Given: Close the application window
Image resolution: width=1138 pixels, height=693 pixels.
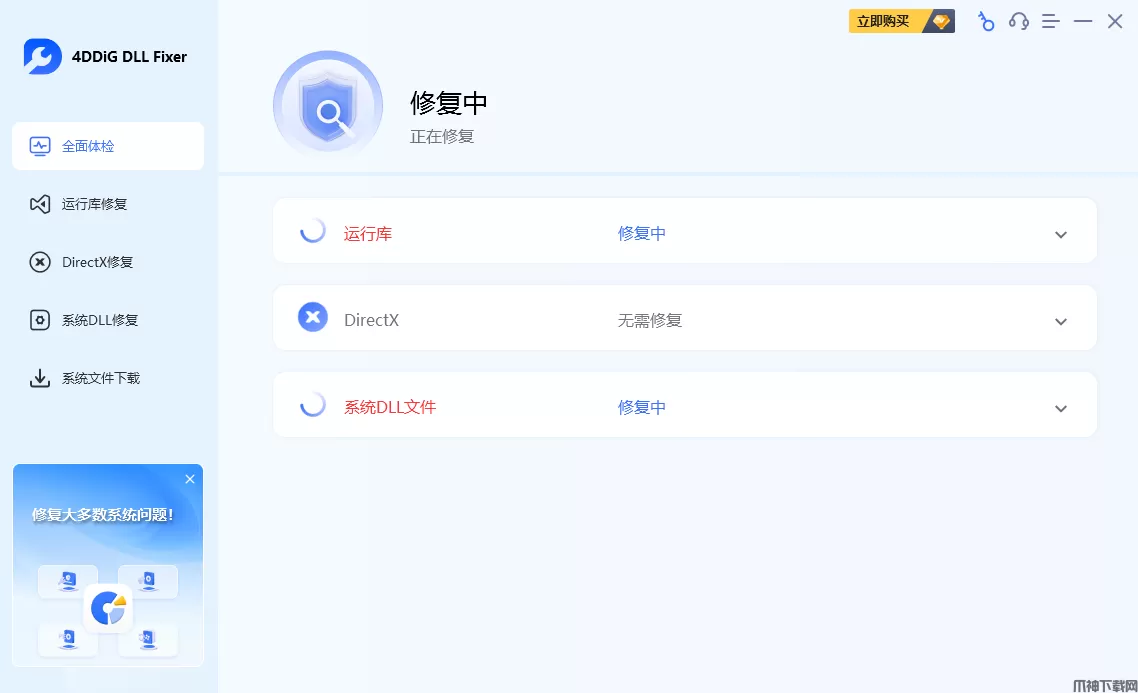Looking at the screenshot, I should coord(1115,21).
